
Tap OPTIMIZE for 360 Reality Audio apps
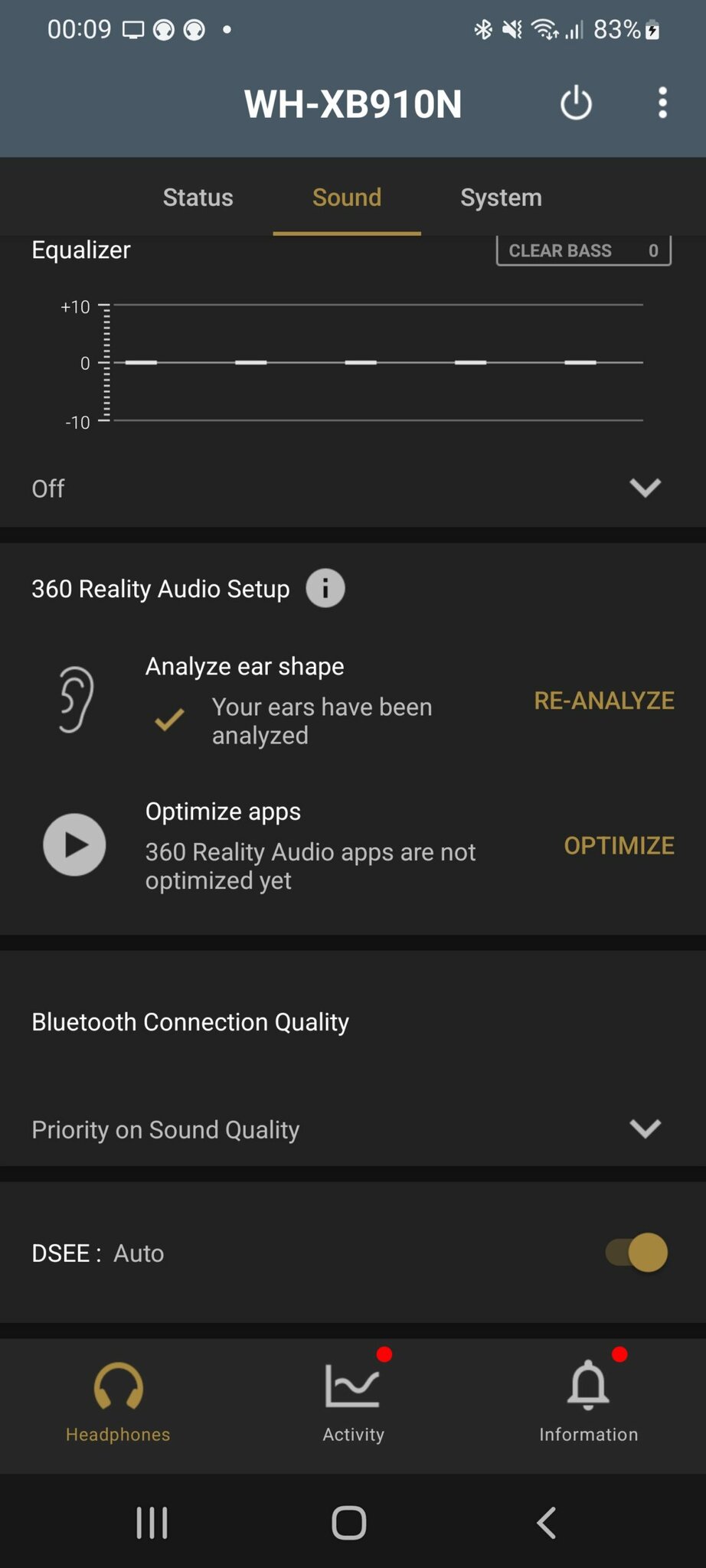[619, 845]
